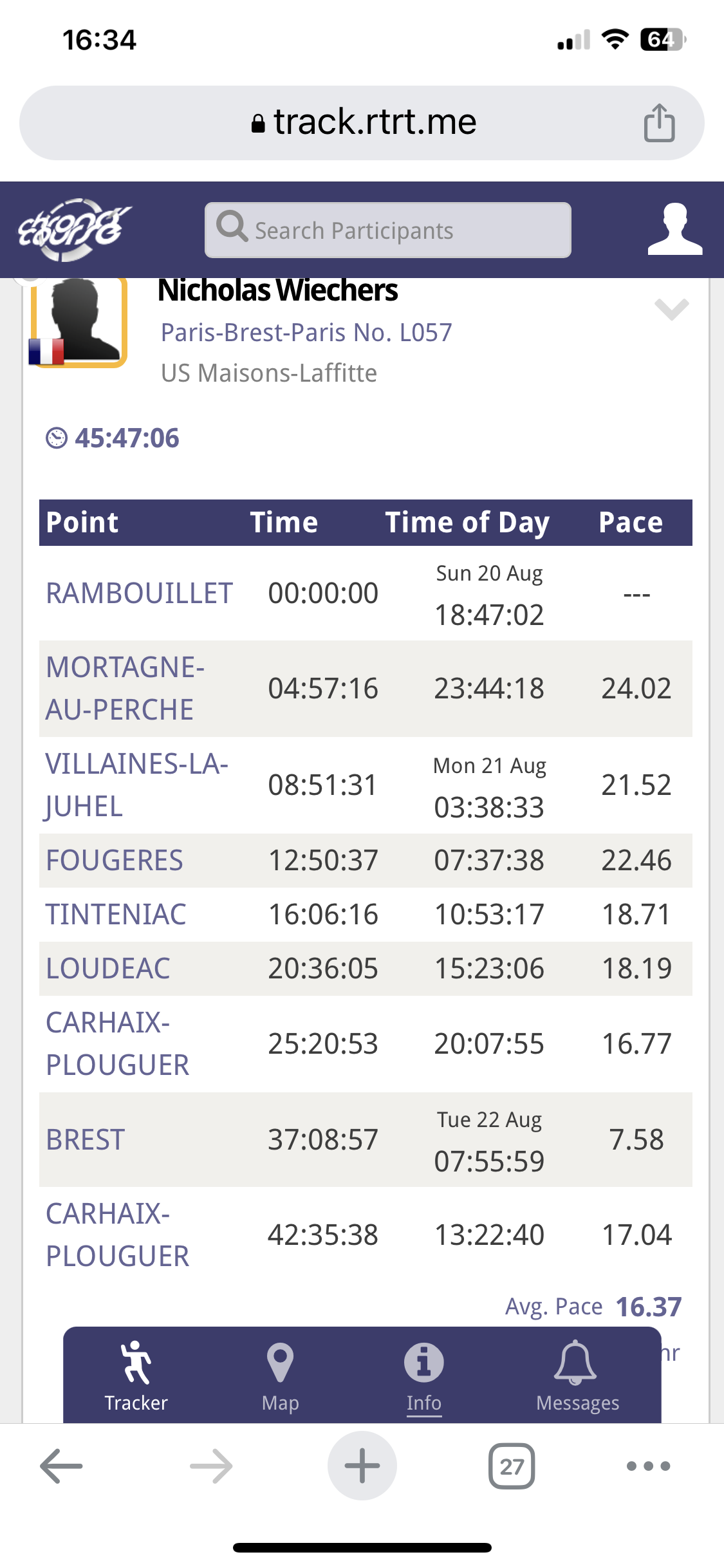Open the FOUGERES checkpoint
The height and width of the screenshot is (1568, 724).
click(x=115, y=861)
